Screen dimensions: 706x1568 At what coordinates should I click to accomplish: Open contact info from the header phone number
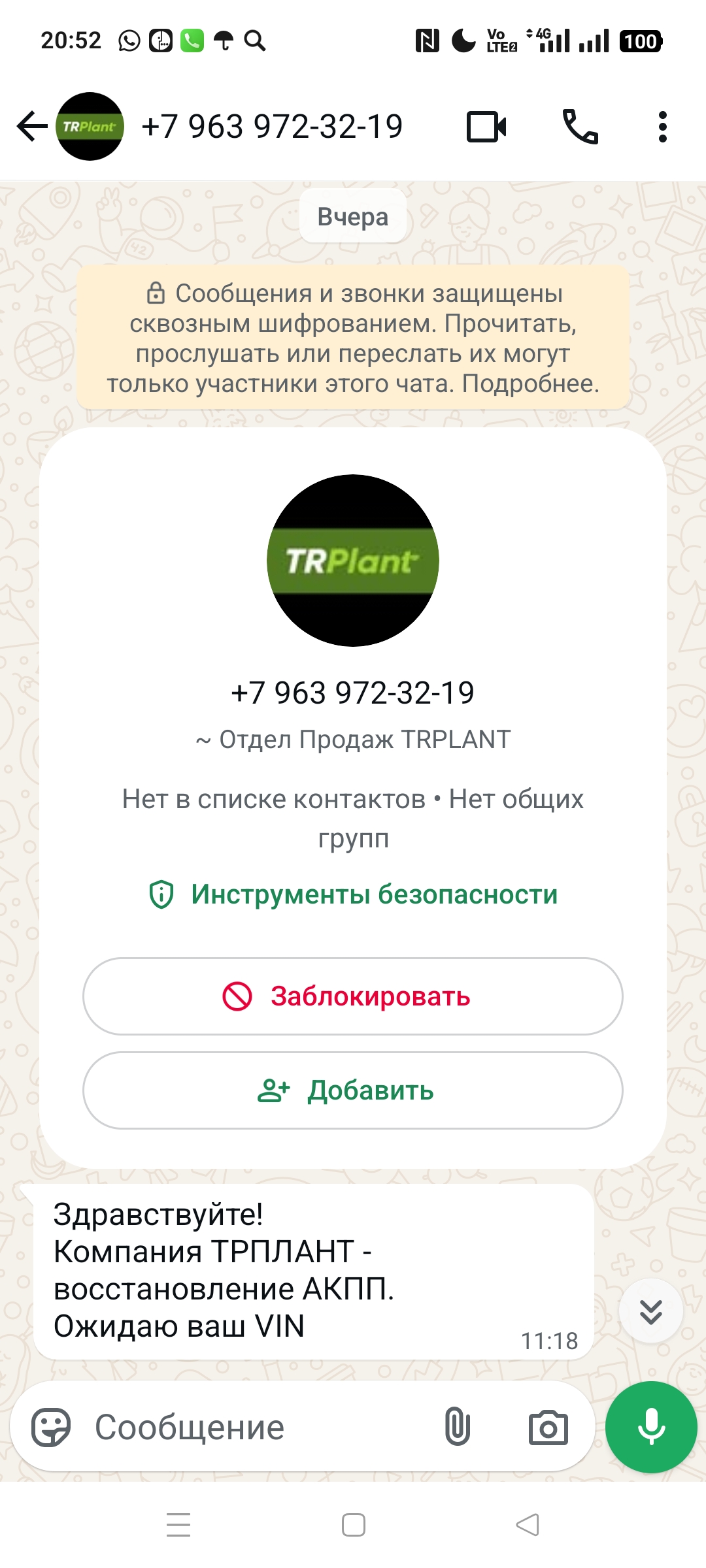coord(271,127)
